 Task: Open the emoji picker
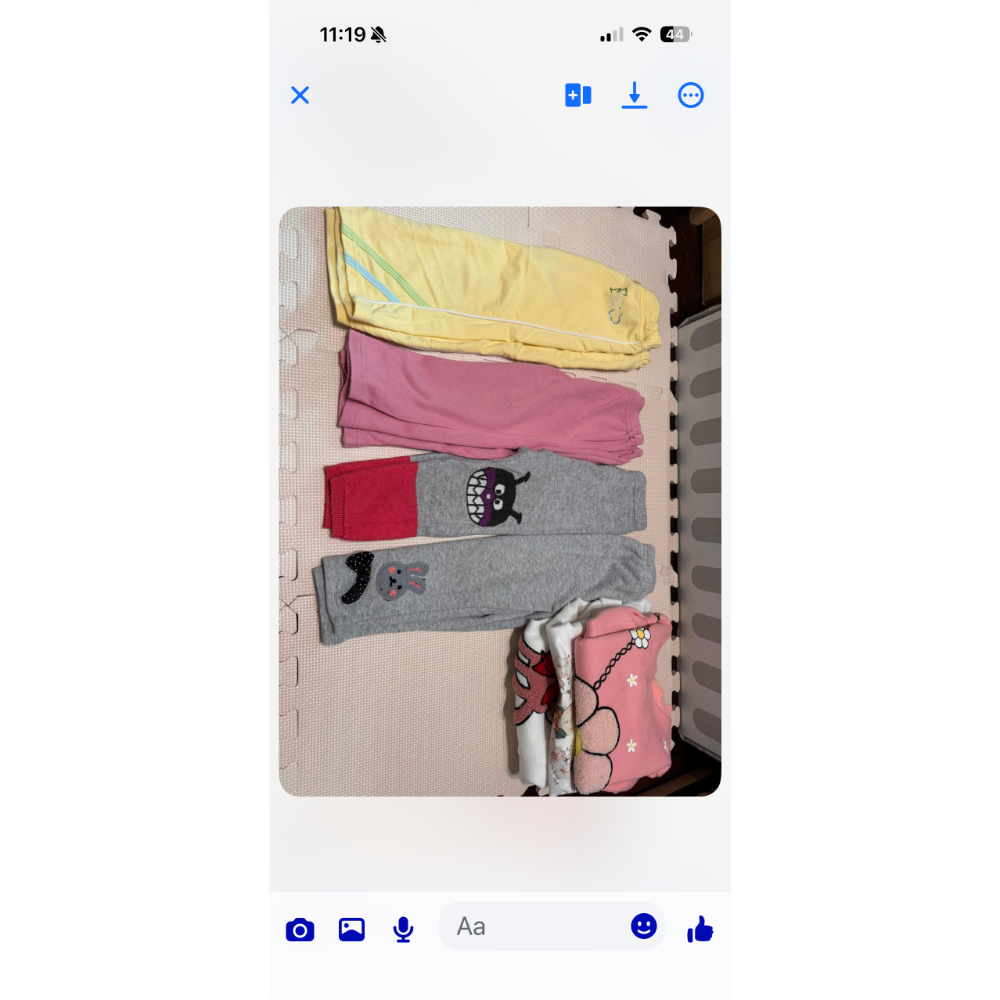point(644,926)
